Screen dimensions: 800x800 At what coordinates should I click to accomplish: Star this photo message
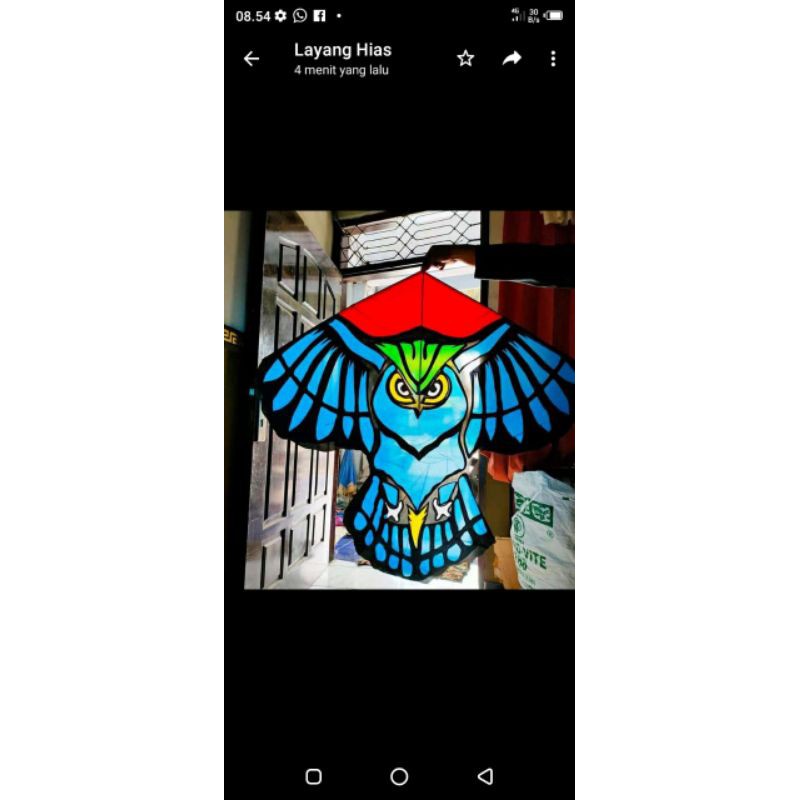pyautogui.click(x=465, y=59)
